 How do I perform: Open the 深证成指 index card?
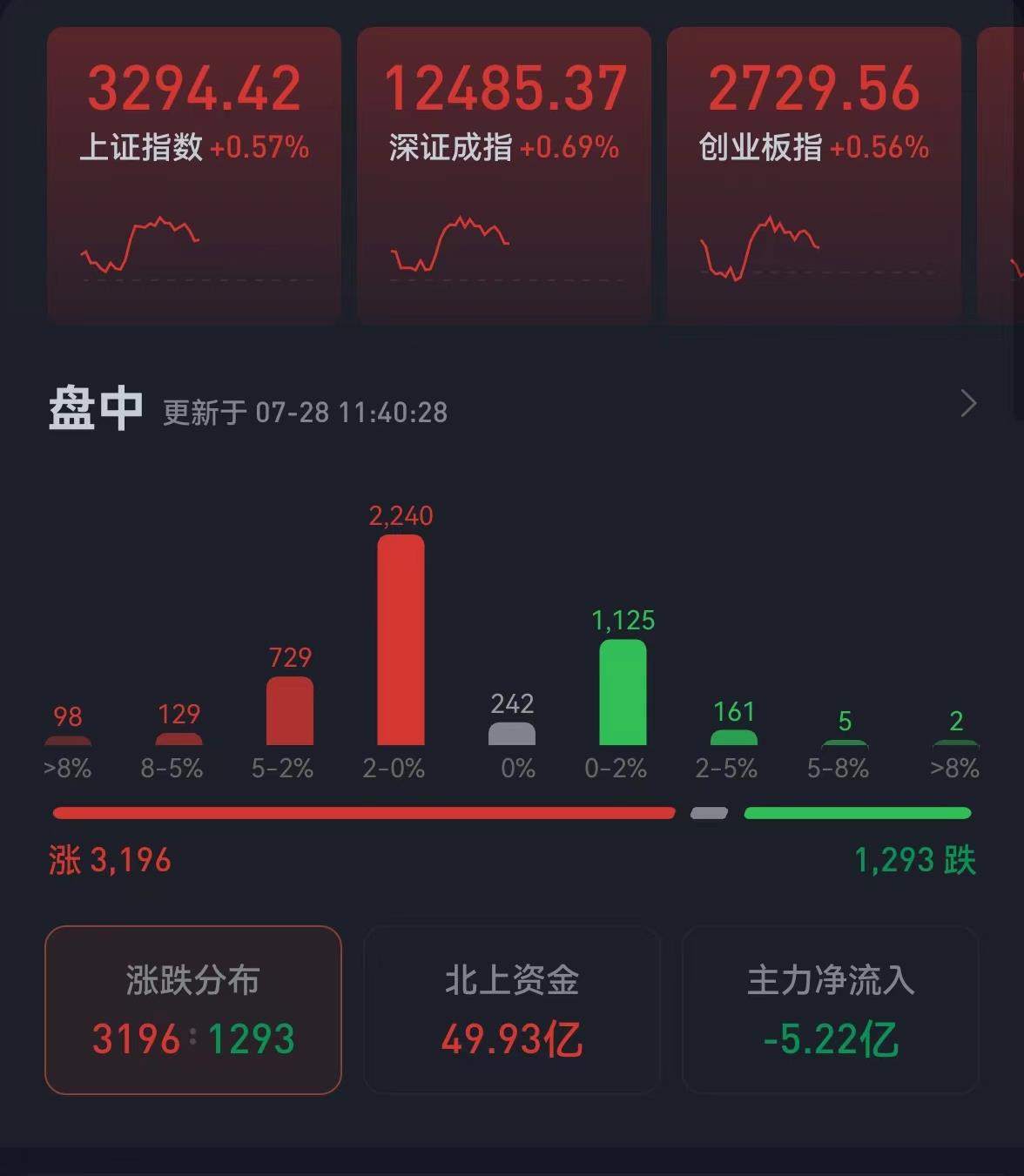pos(503,174)
